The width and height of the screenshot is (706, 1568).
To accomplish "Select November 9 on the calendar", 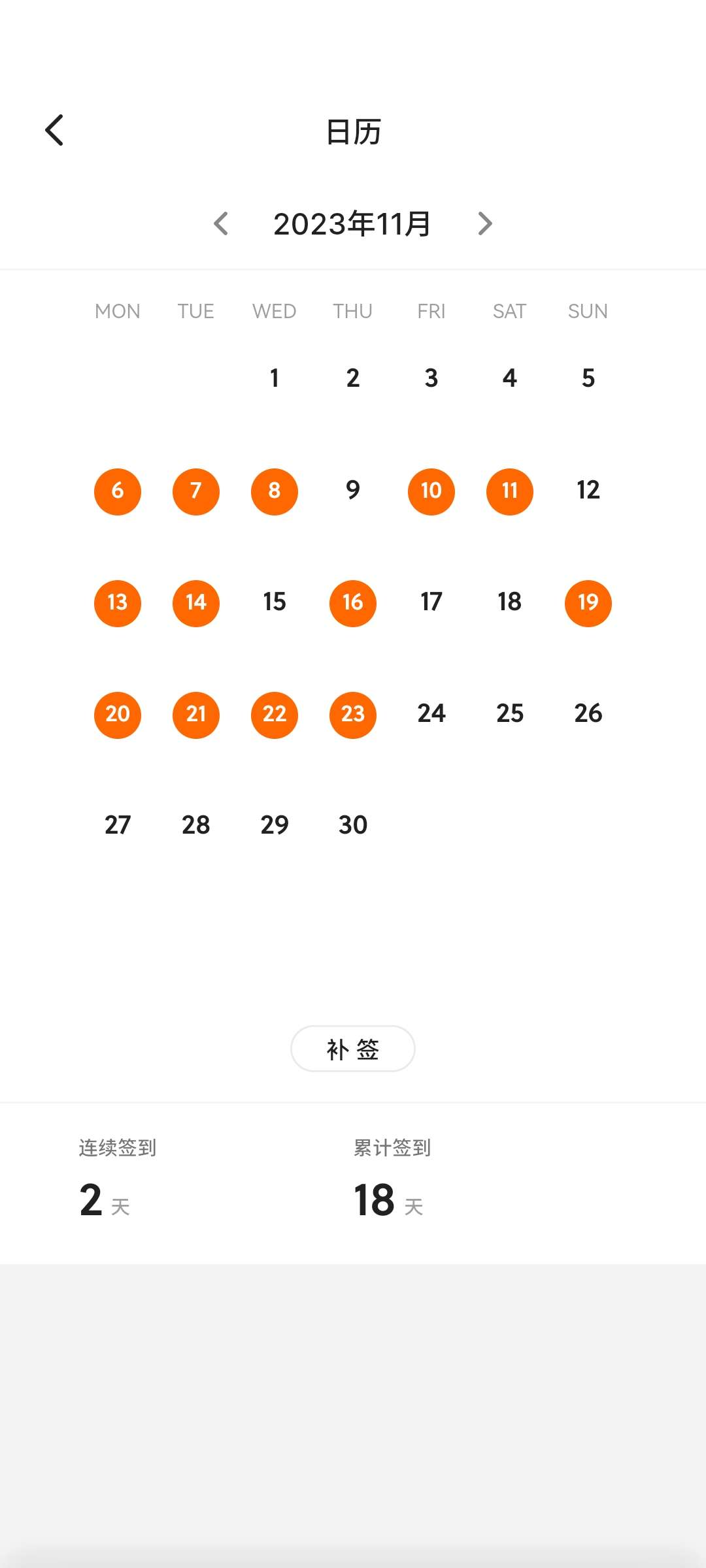I will point(353,490).
